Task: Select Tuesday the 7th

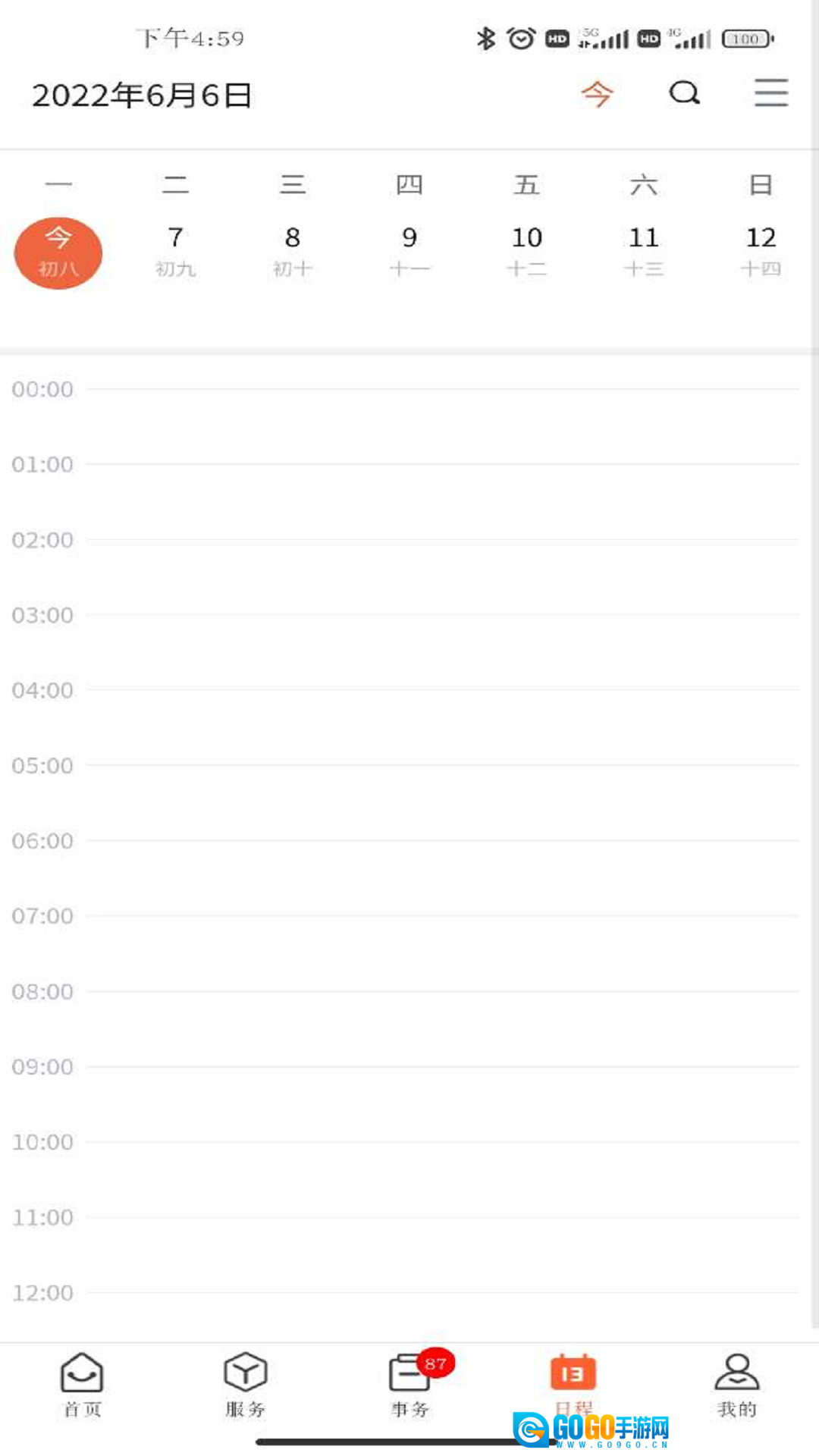Action: (x=175, y=251)
